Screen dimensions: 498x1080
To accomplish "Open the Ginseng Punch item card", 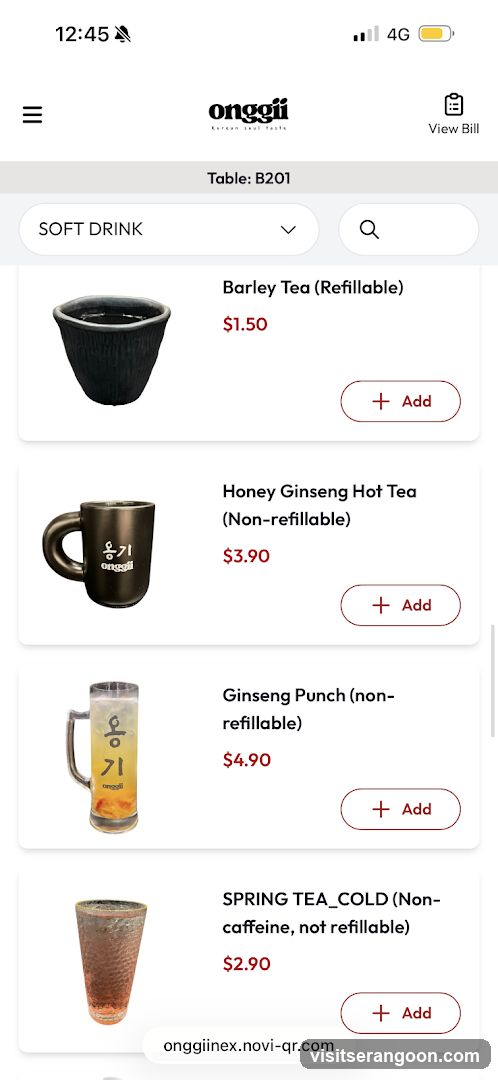I will tap(249, 758).
